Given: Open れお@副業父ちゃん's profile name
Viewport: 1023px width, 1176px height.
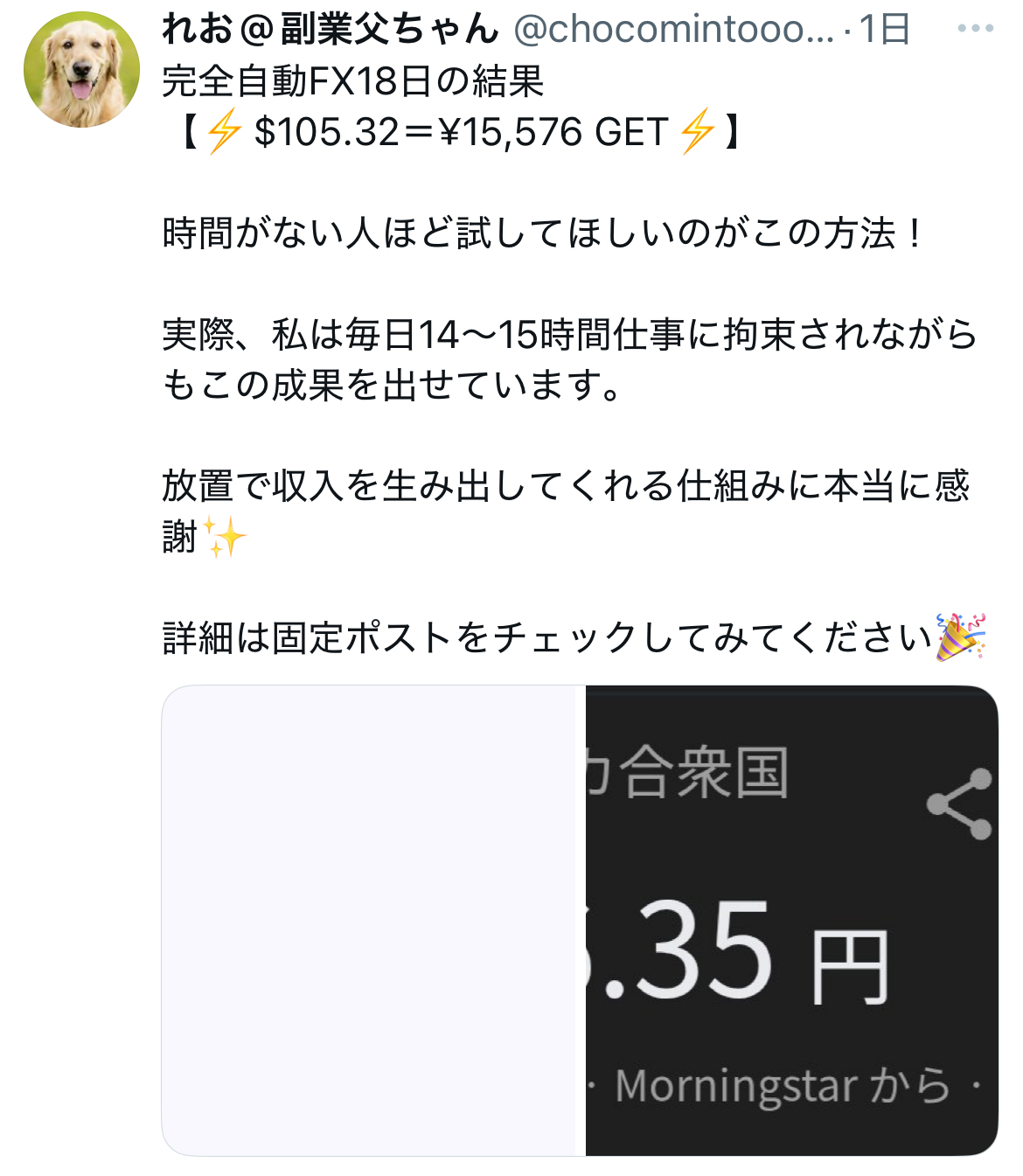Looking at the screenshot, I should pos(330,29).
